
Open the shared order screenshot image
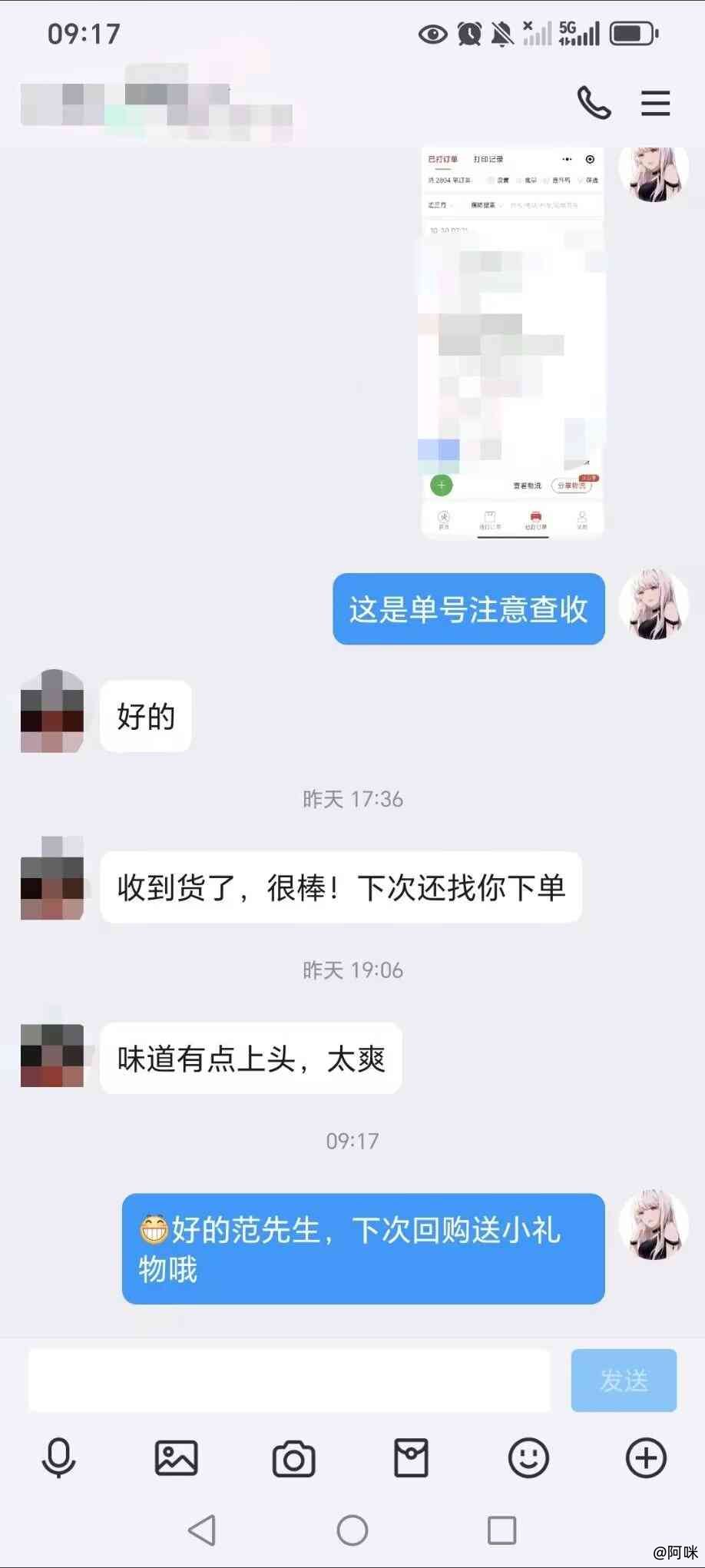(512, 342)
